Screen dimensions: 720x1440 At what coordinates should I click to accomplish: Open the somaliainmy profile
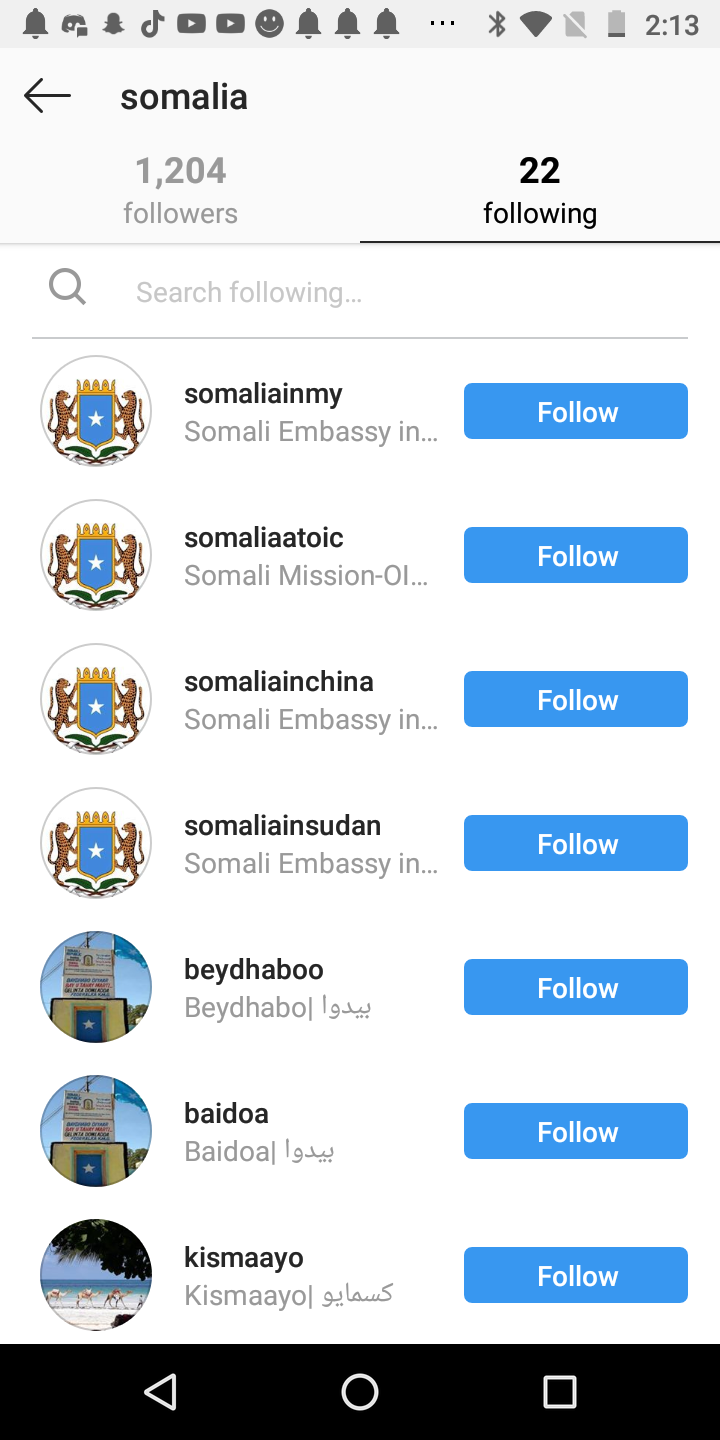click(263, 394)
